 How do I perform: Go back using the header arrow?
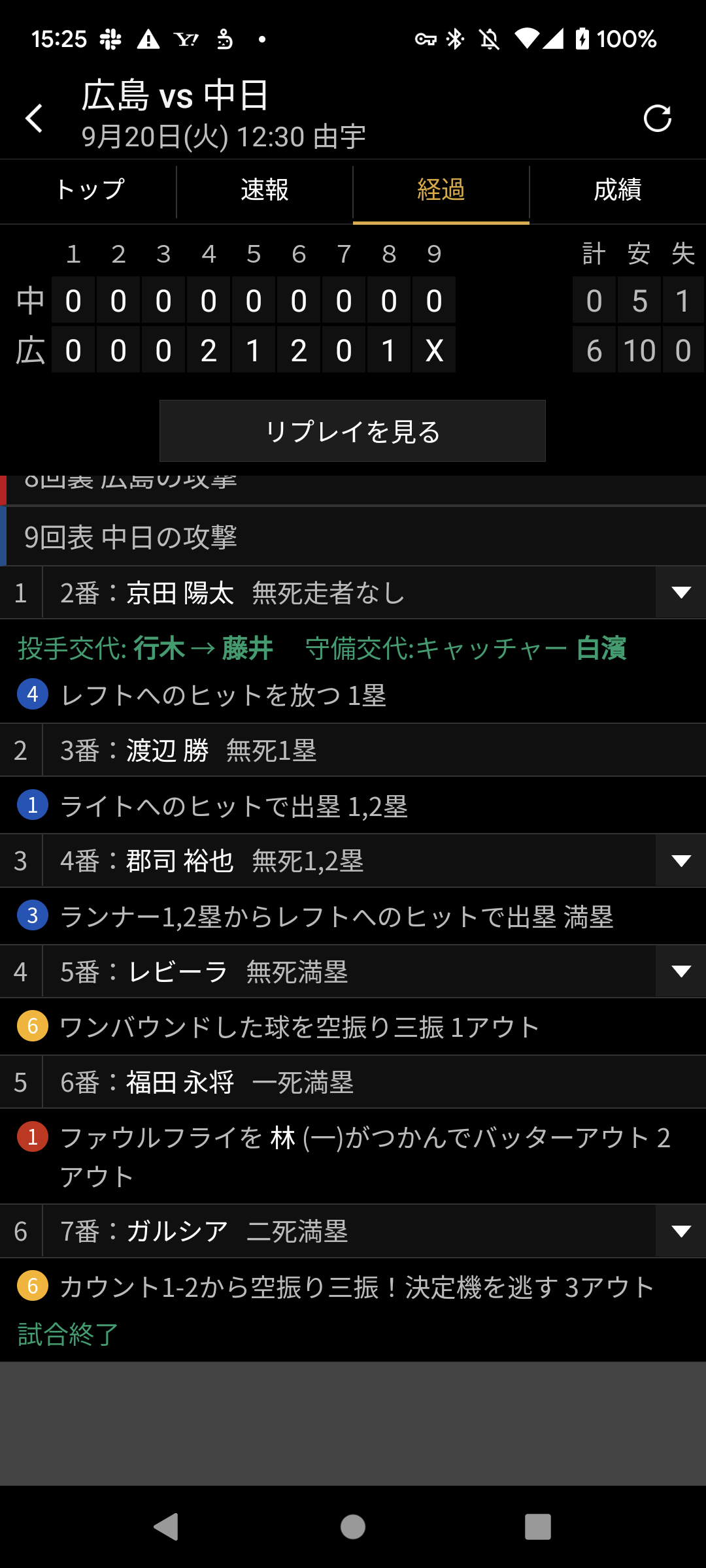click(x=34, y=118)
